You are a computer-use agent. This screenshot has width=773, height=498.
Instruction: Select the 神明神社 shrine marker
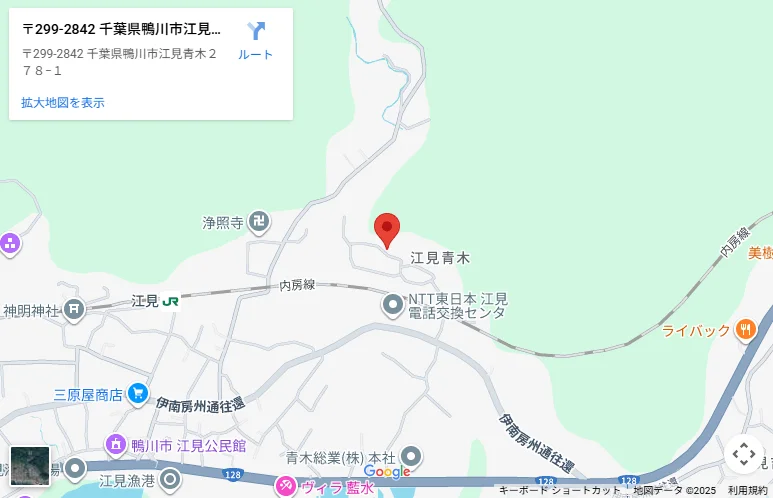click(74, 311)
